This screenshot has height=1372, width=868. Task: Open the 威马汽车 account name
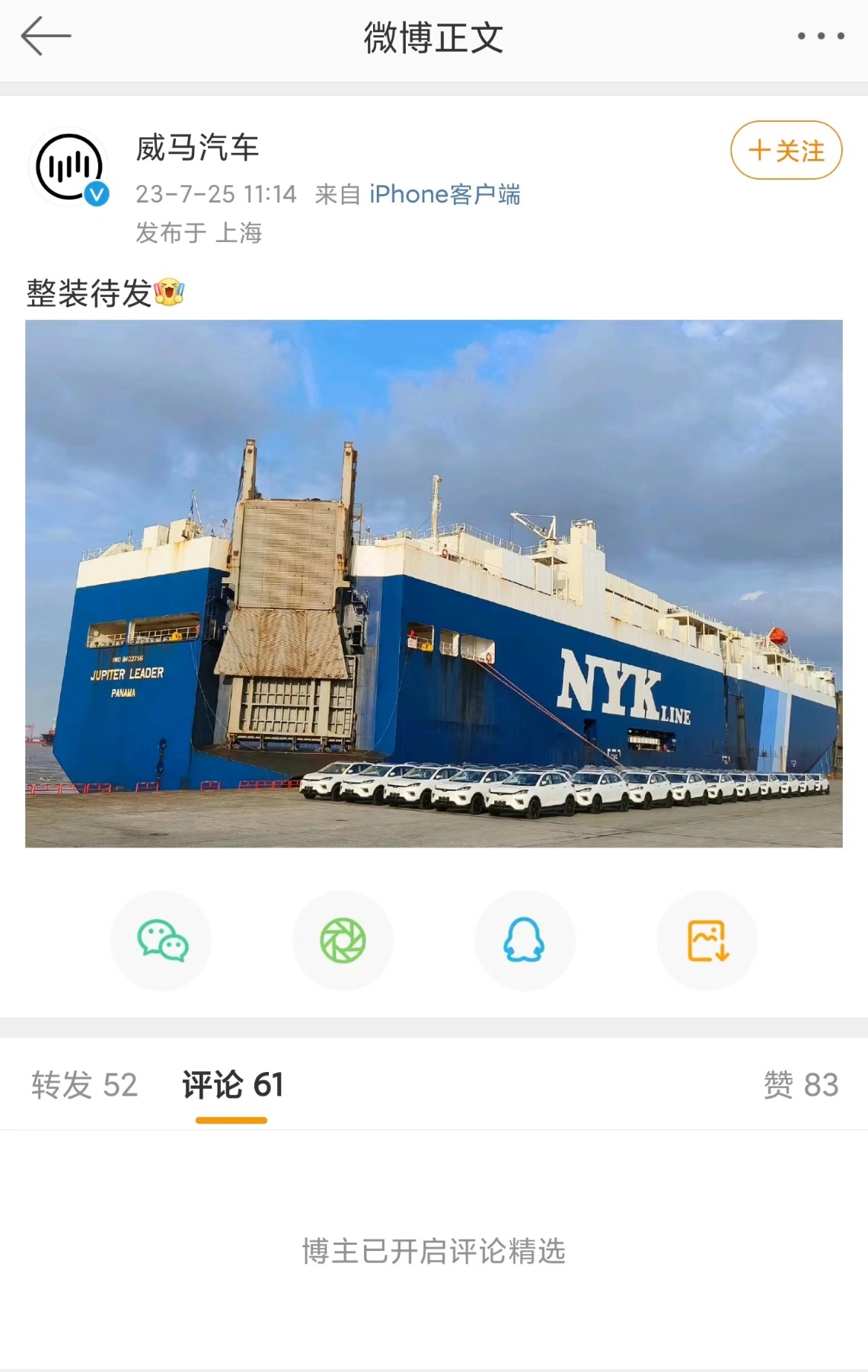tap(197, 147)
